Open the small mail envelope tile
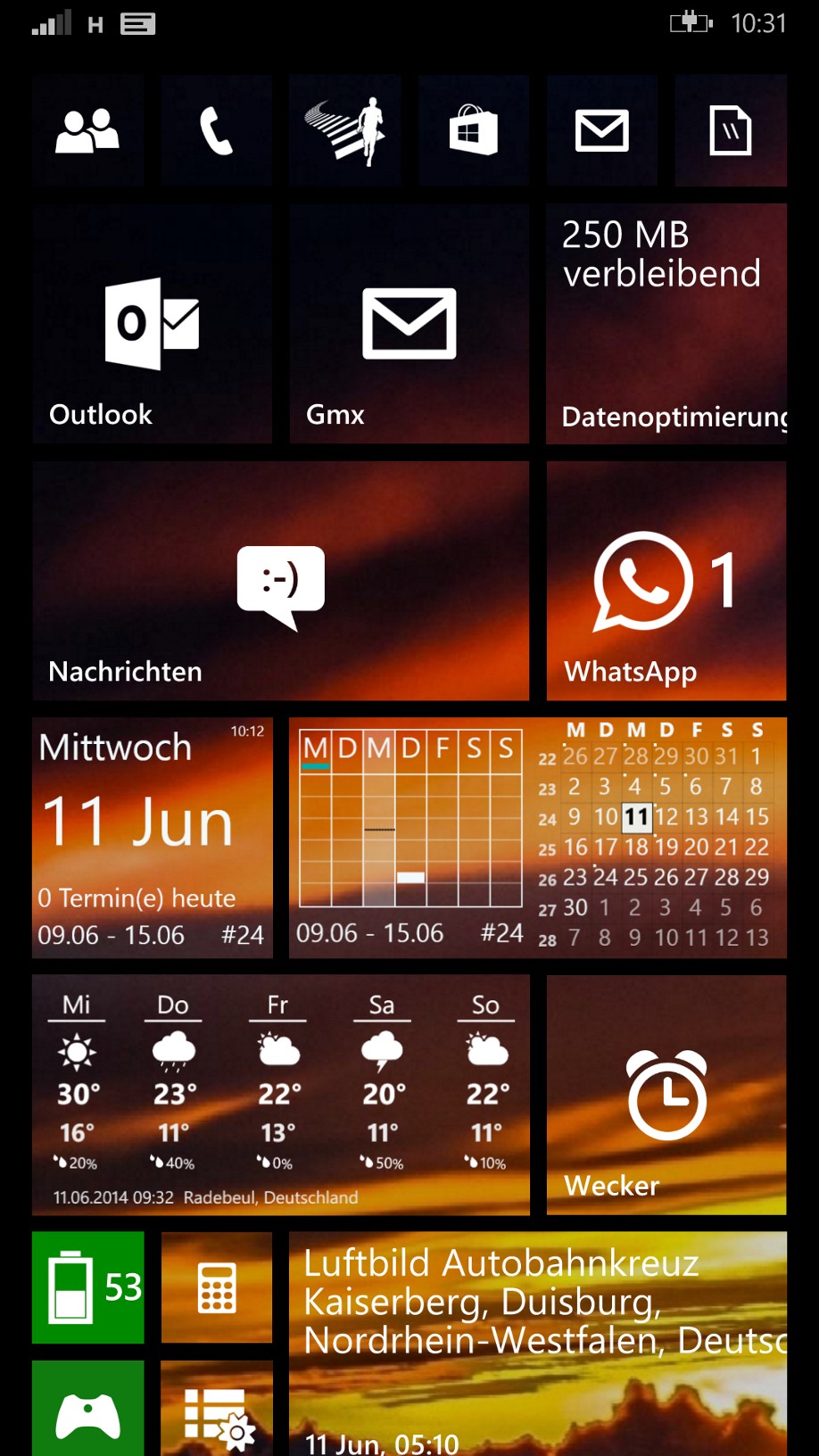Screen dimensions: 819x1456 pos(602,131)
